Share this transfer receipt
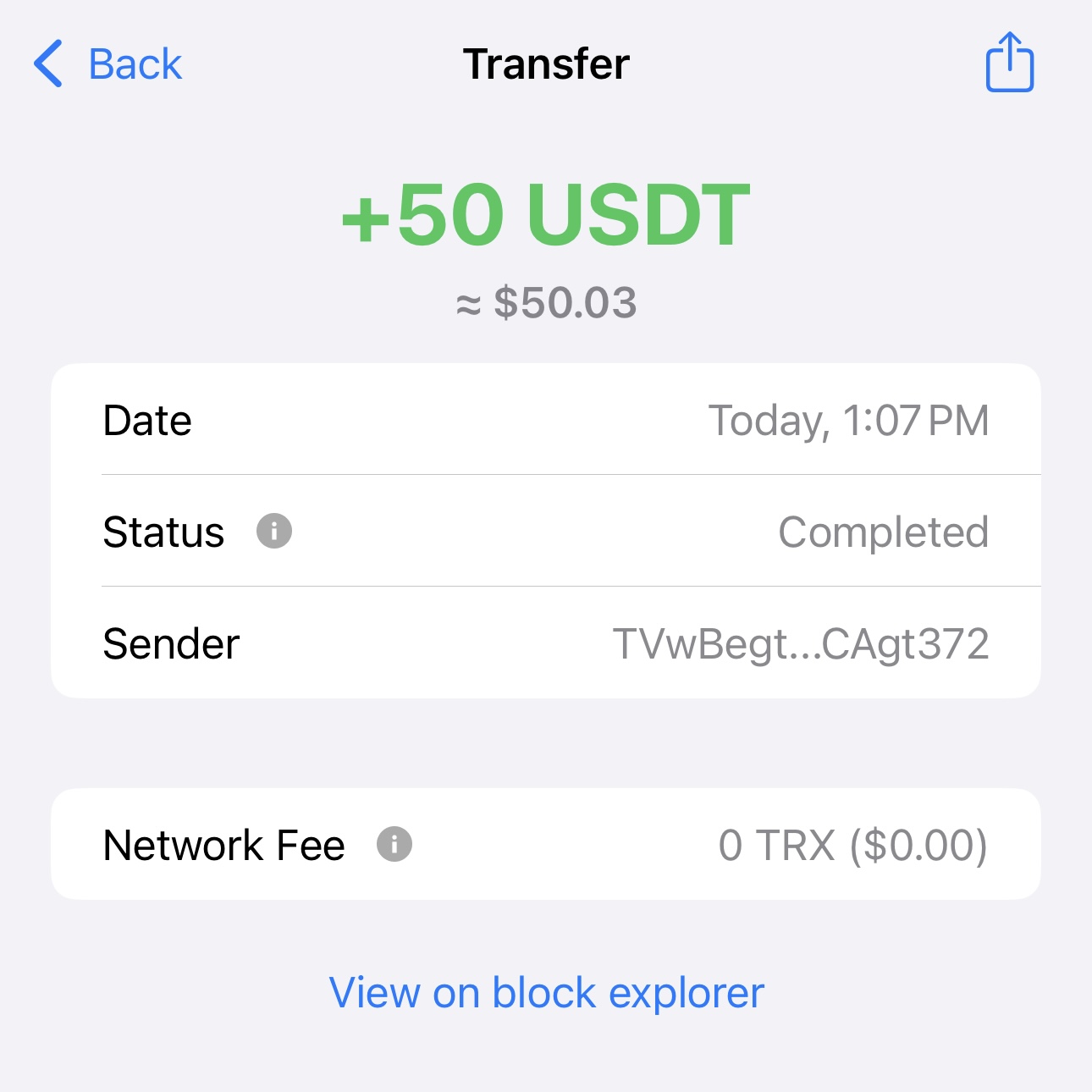This screenshot has width=1092, height=1092. (x=1009, y=63)
